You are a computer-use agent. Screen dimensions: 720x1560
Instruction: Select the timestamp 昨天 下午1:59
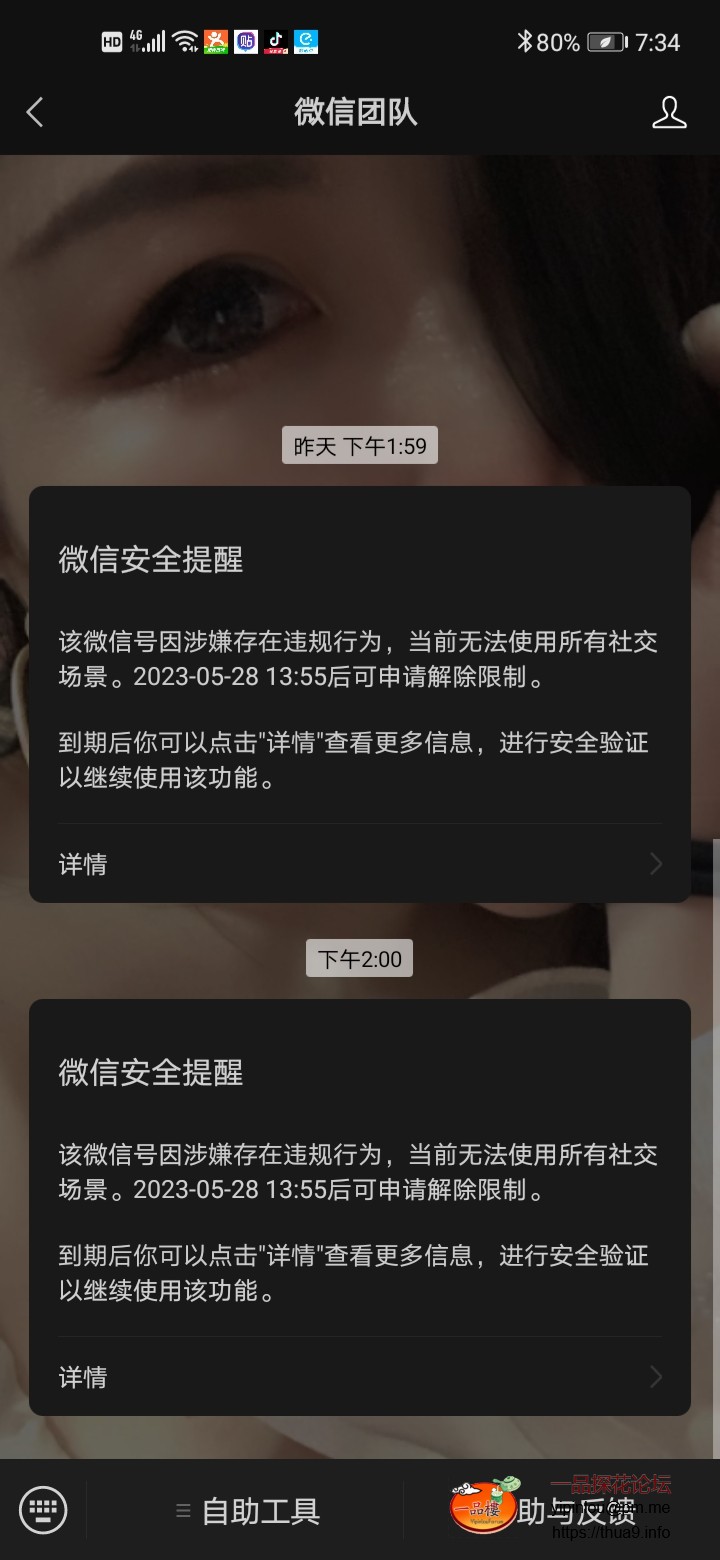point(359,445)
